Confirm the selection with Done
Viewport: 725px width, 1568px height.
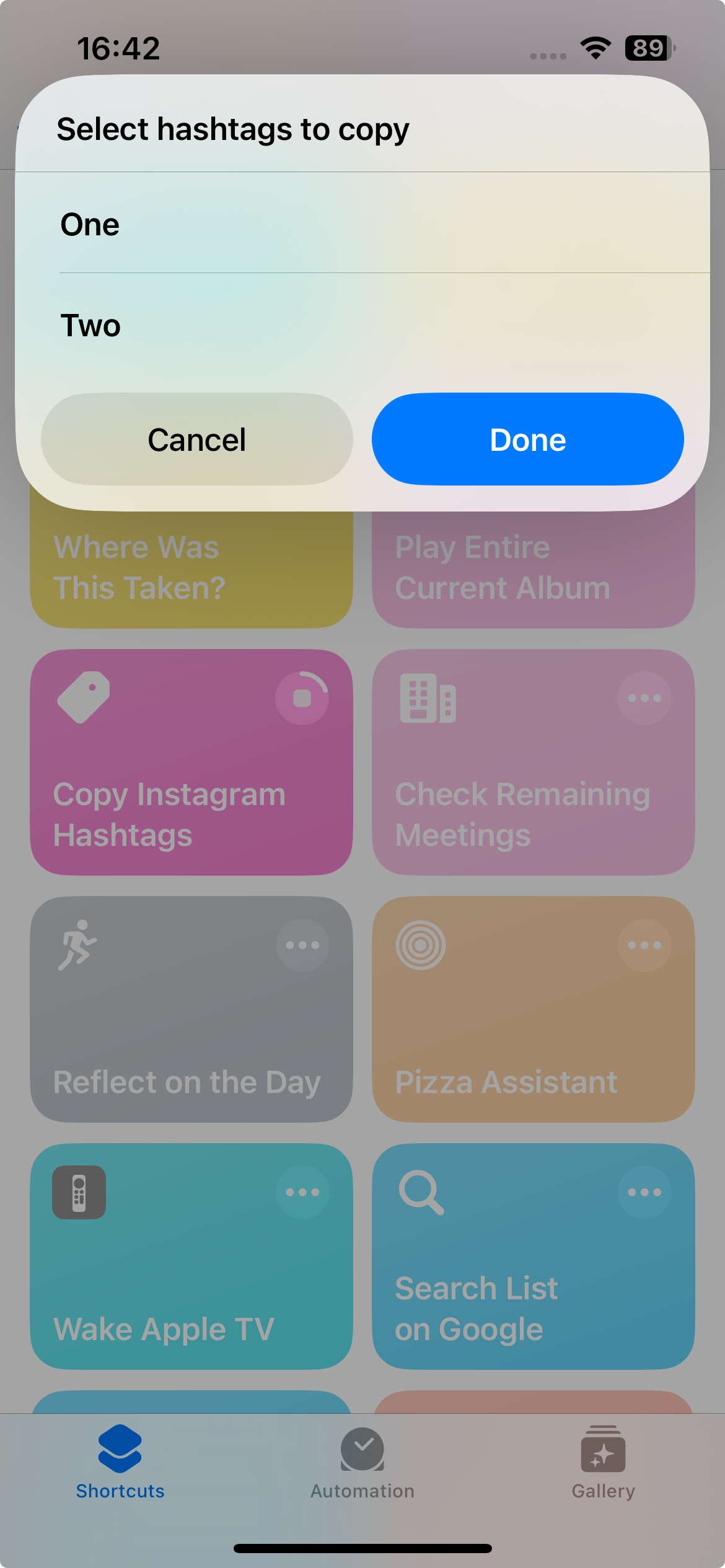527,440
